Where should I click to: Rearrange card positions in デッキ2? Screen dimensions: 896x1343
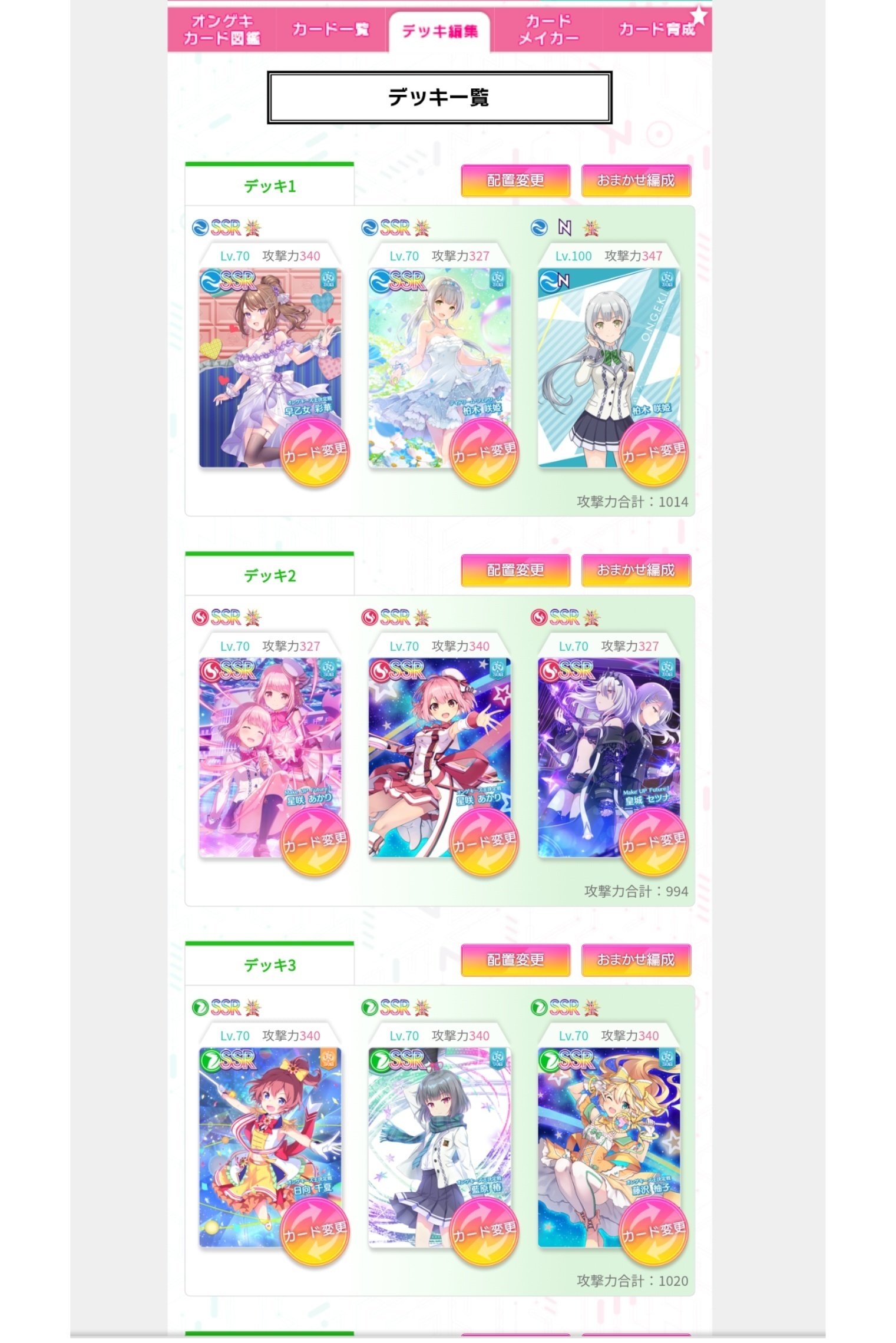coord(515,570)
